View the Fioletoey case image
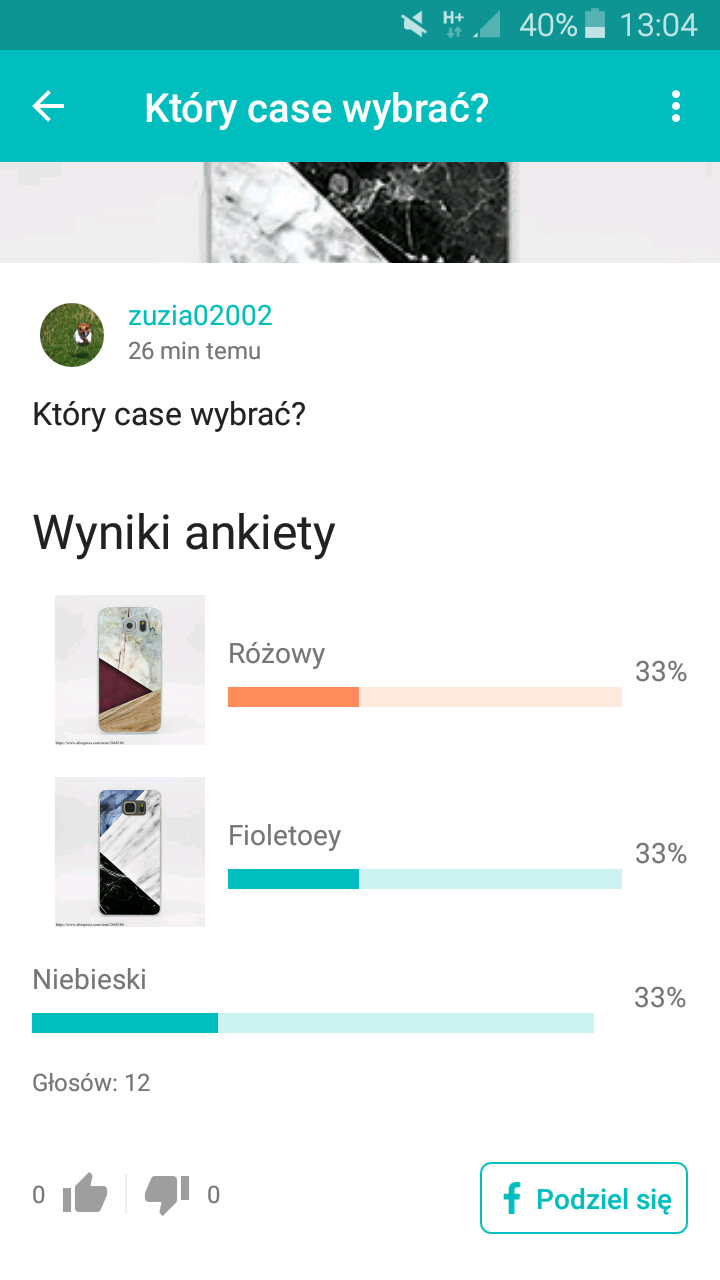The height and width of the screenshot is (1280, 720). (130, 852)
